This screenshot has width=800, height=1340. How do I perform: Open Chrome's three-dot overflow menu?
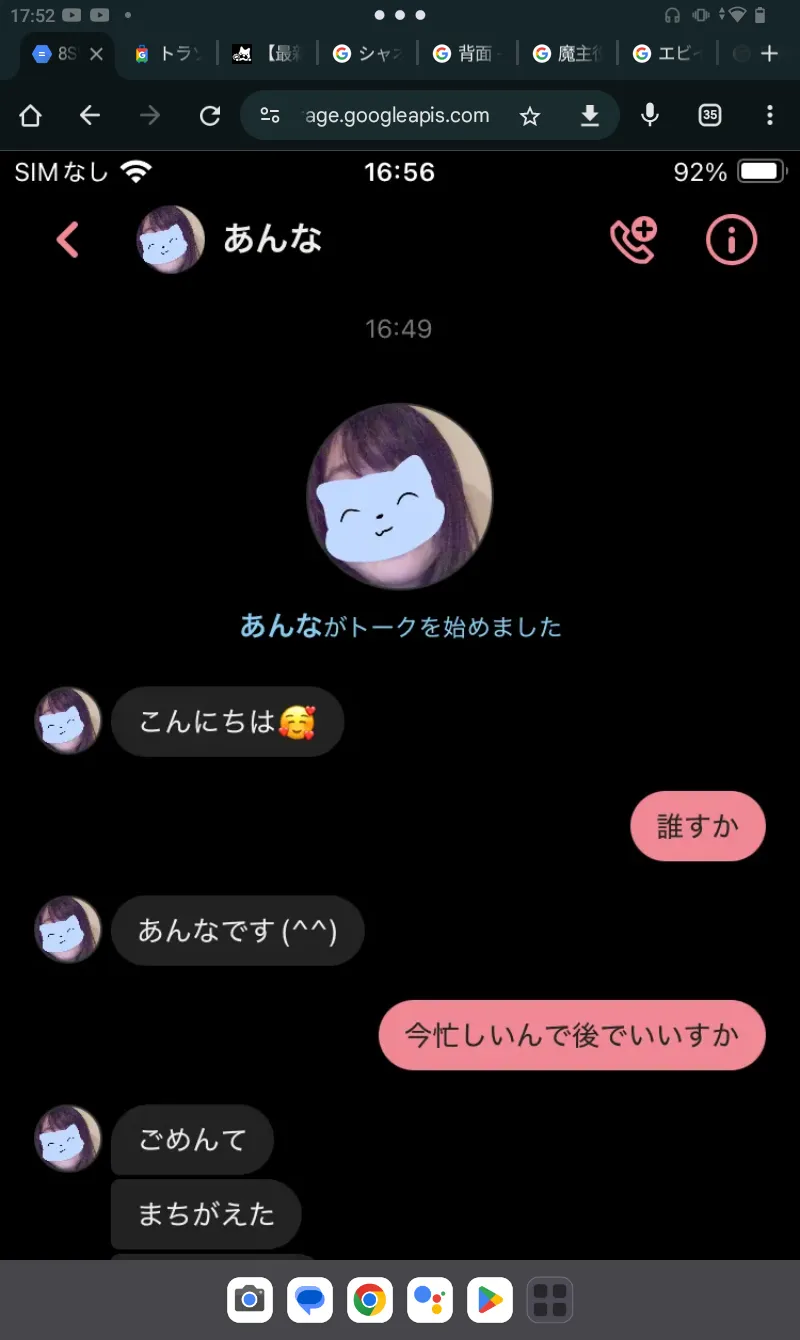pyautogui.click(x=769, y=116)
